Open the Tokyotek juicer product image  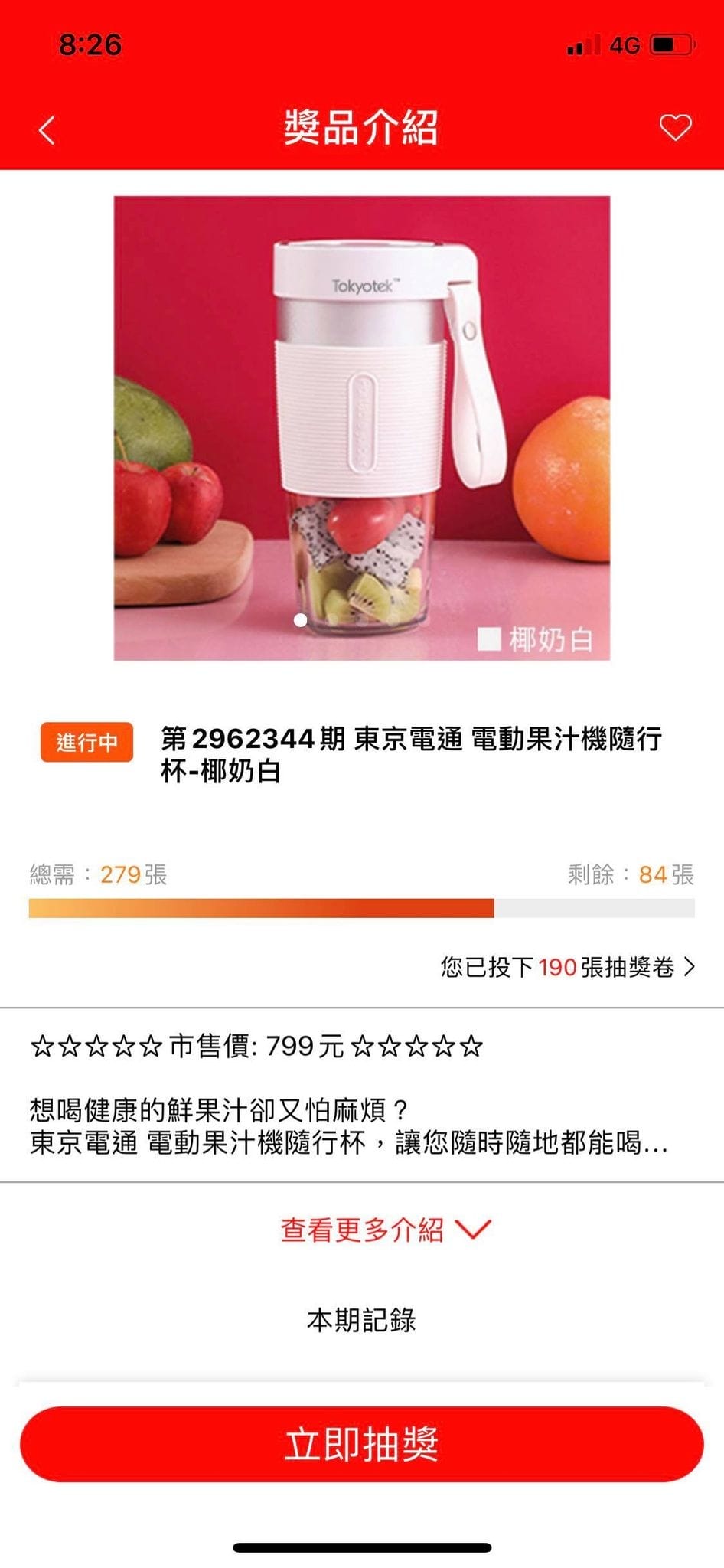coord(362,427)
